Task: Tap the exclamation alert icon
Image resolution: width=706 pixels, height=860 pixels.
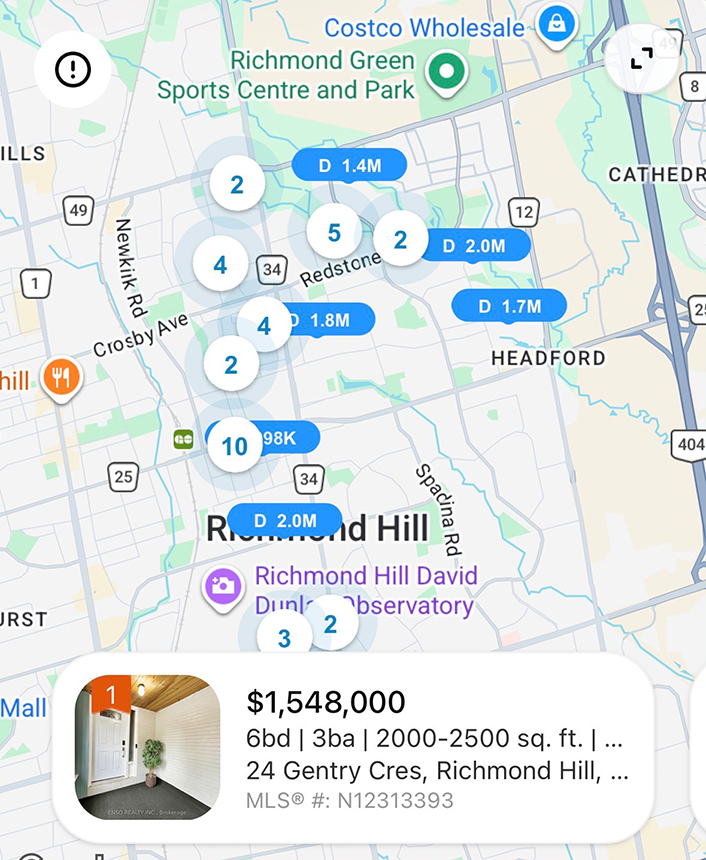Action: pyautogui.click(x=72, y=69)
